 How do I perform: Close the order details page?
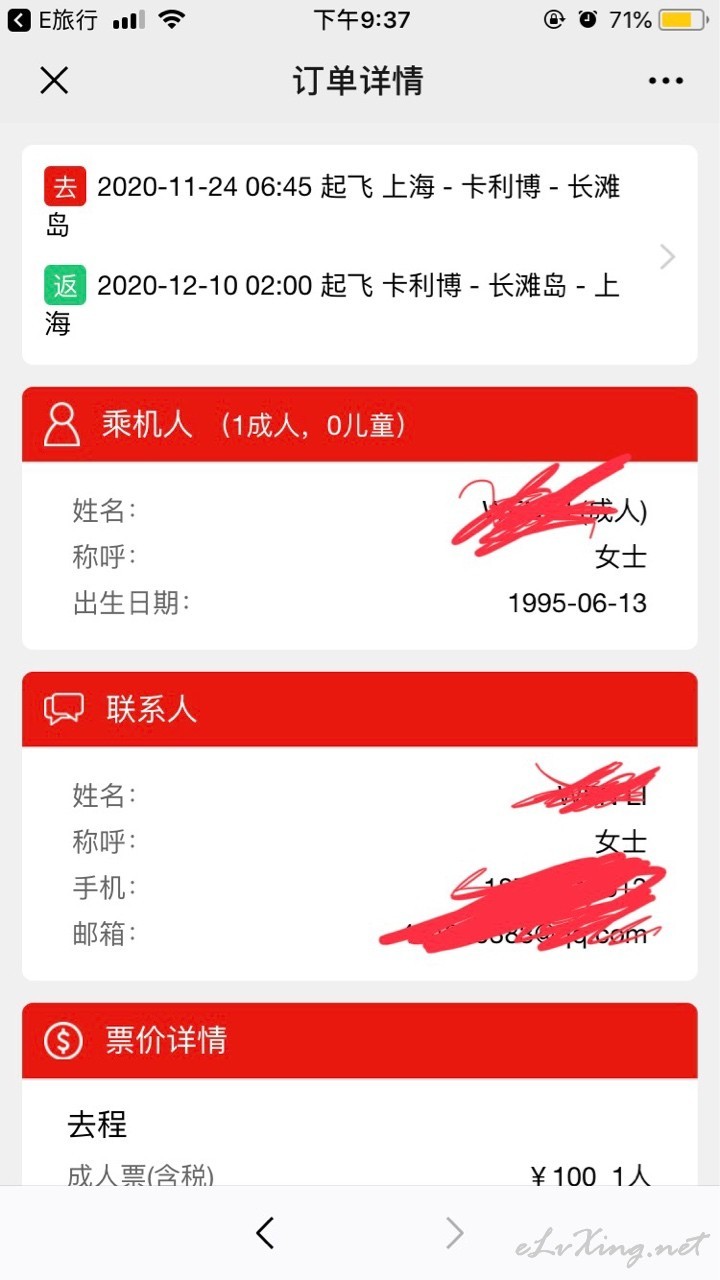[x=54, y=81]
